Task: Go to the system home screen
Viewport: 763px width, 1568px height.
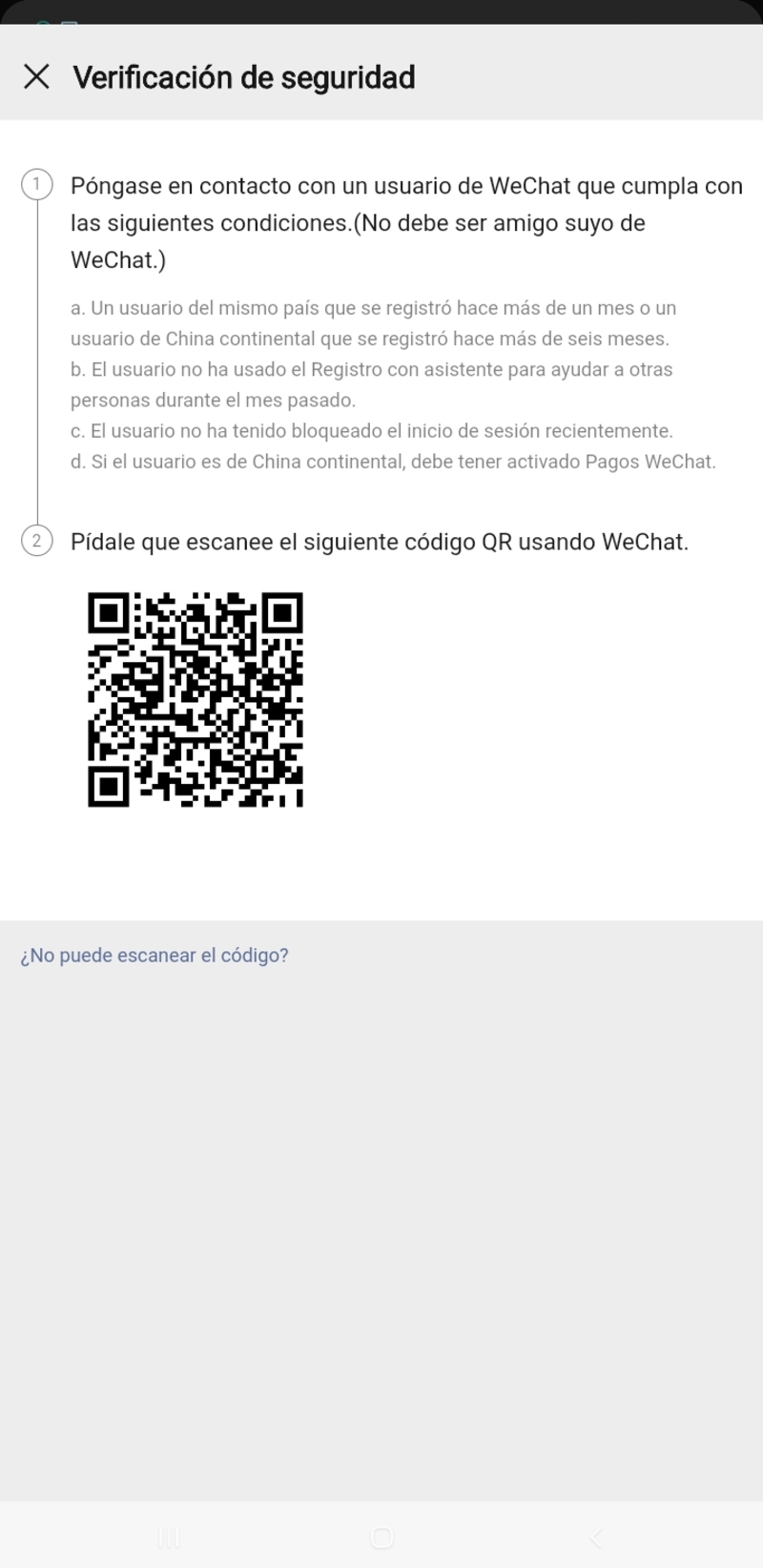Action: 381,1537
